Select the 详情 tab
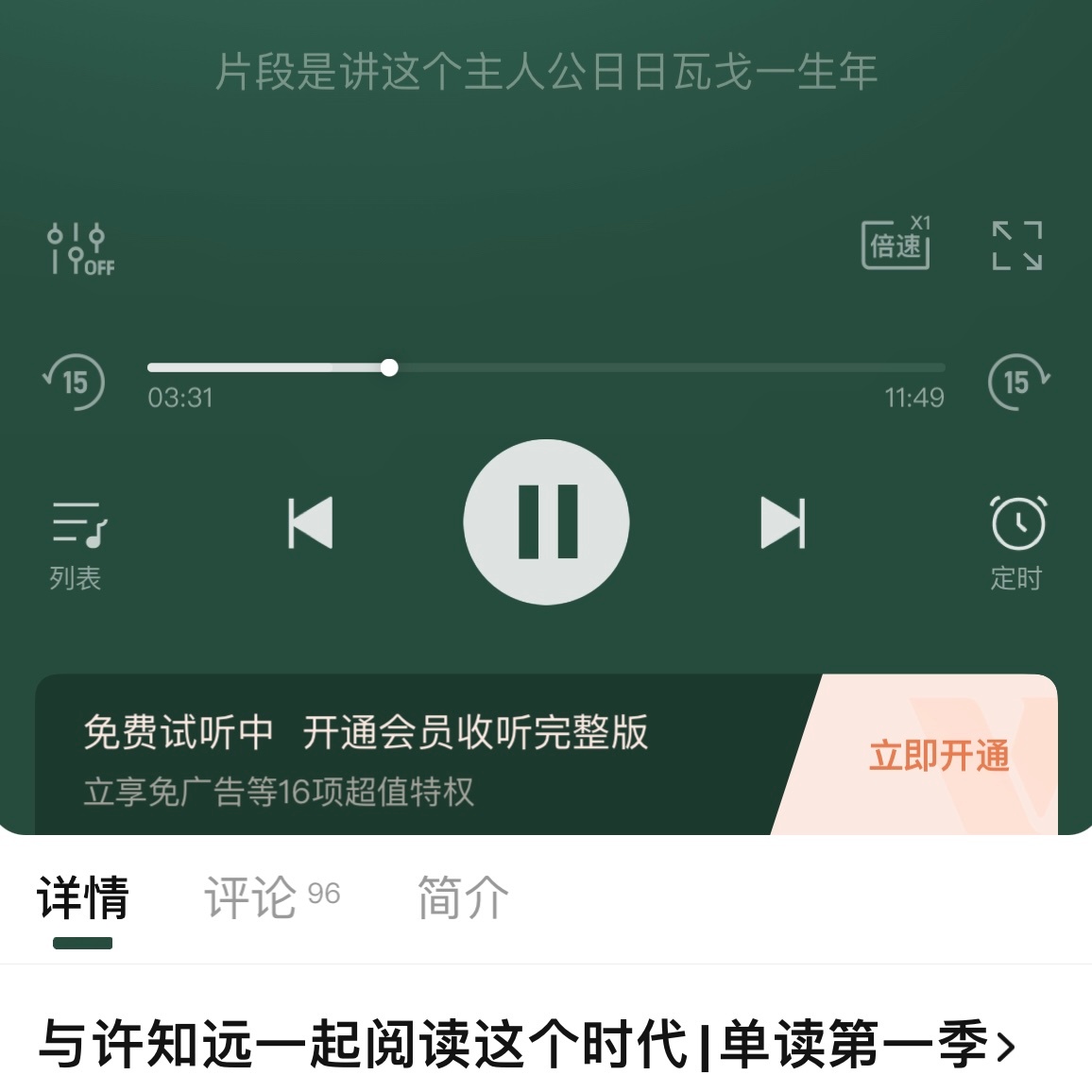 tap(83, 896)
